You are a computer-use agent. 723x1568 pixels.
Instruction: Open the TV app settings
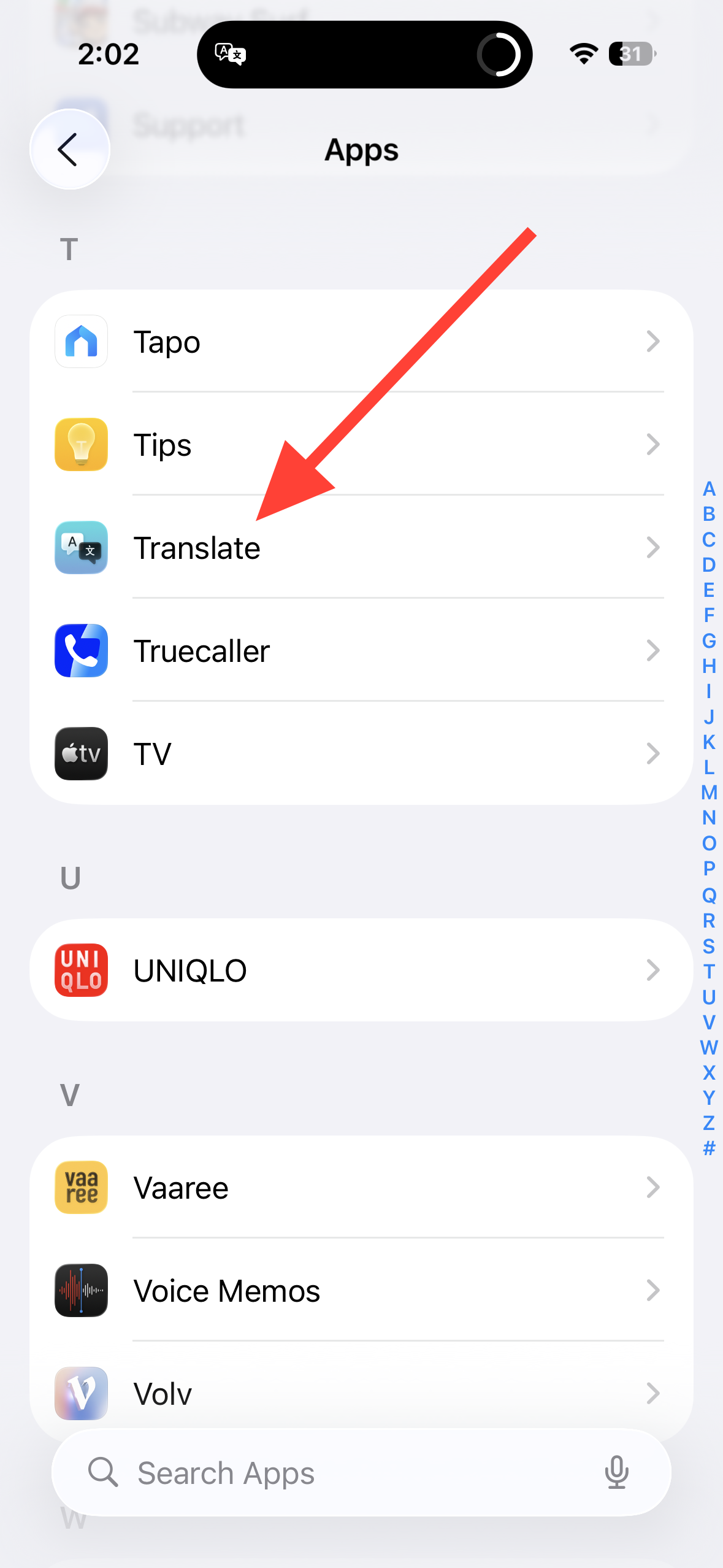[361, 754]
